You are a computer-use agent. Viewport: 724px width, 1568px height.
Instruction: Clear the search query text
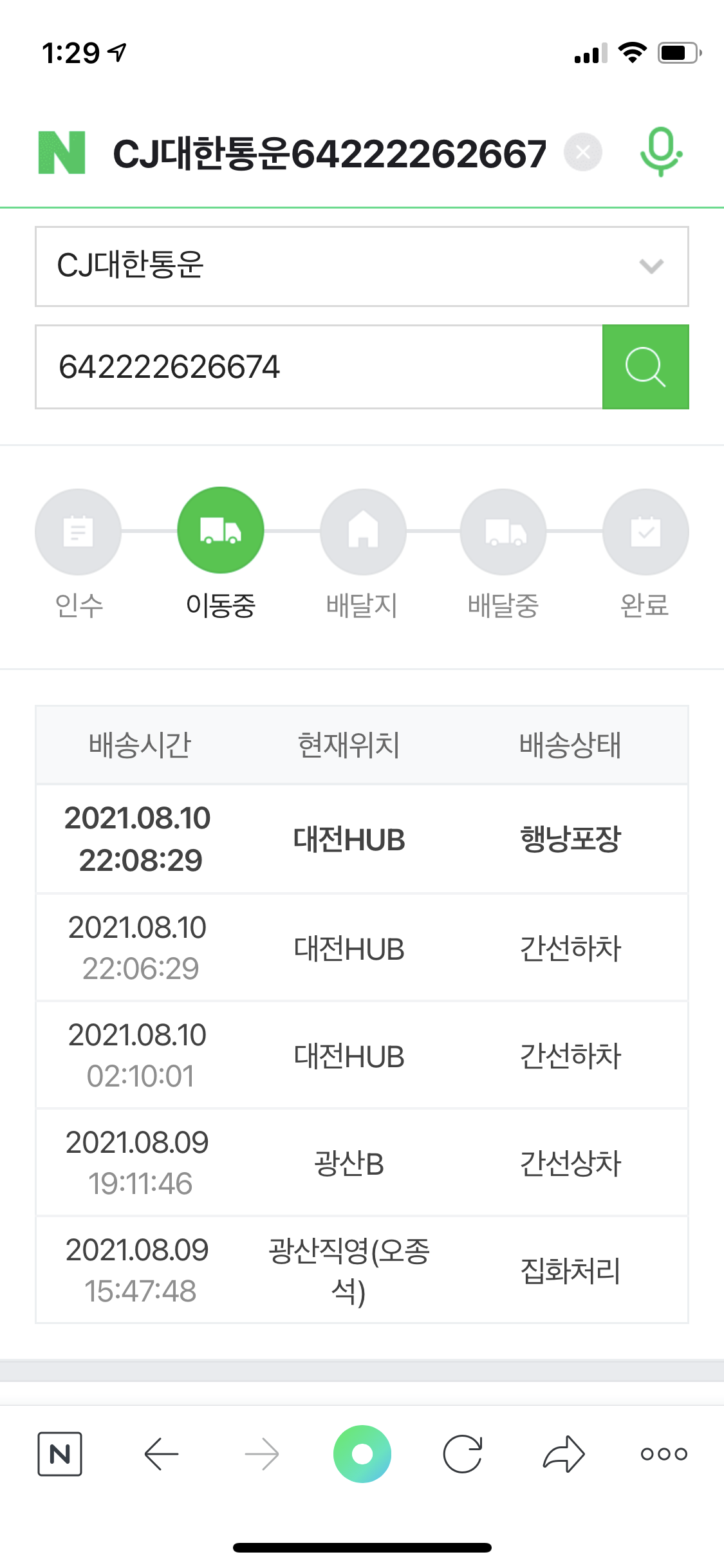(583, 153)
